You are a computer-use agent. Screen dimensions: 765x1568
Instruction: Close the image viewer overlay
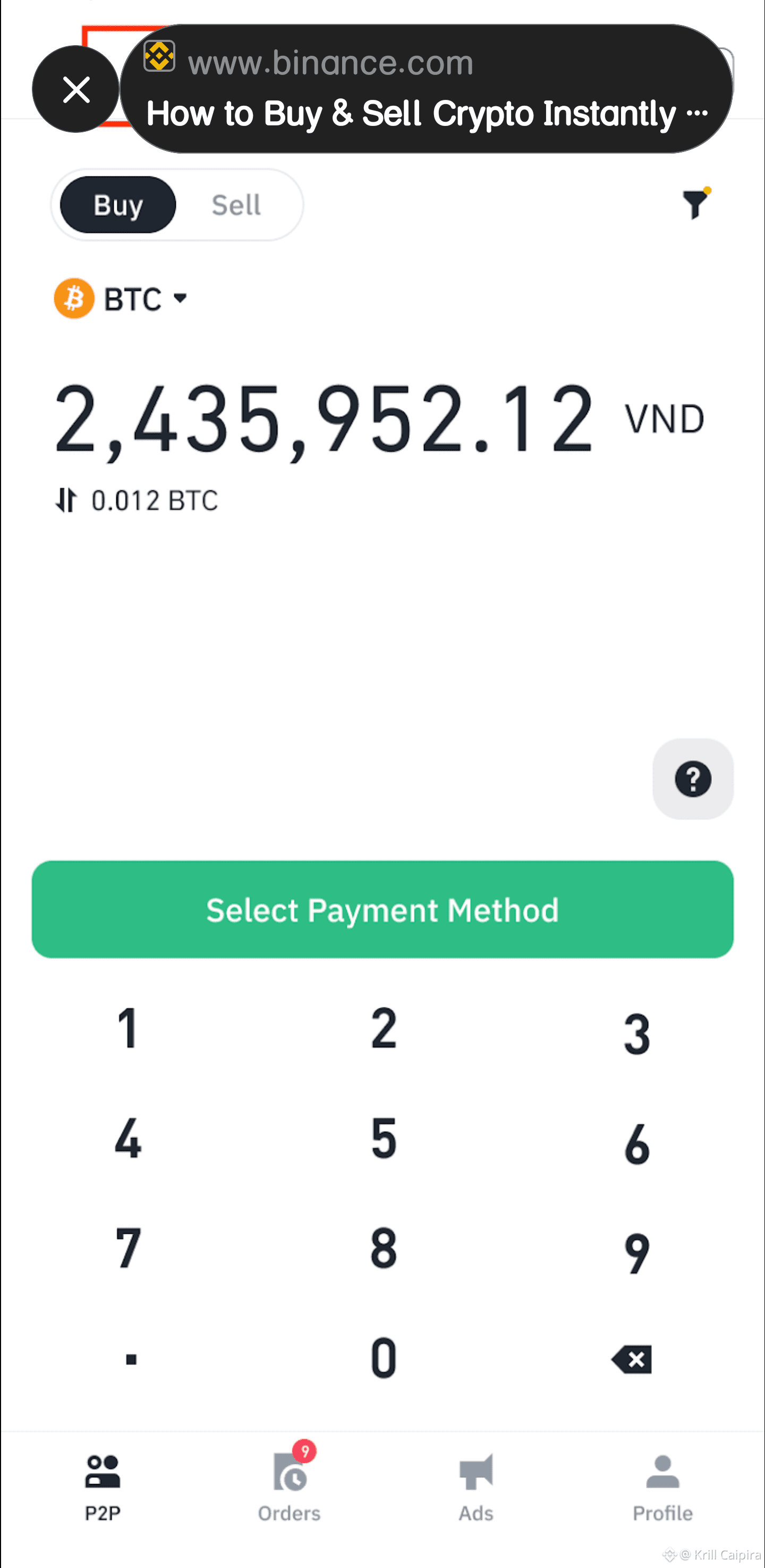pos(75,89)
